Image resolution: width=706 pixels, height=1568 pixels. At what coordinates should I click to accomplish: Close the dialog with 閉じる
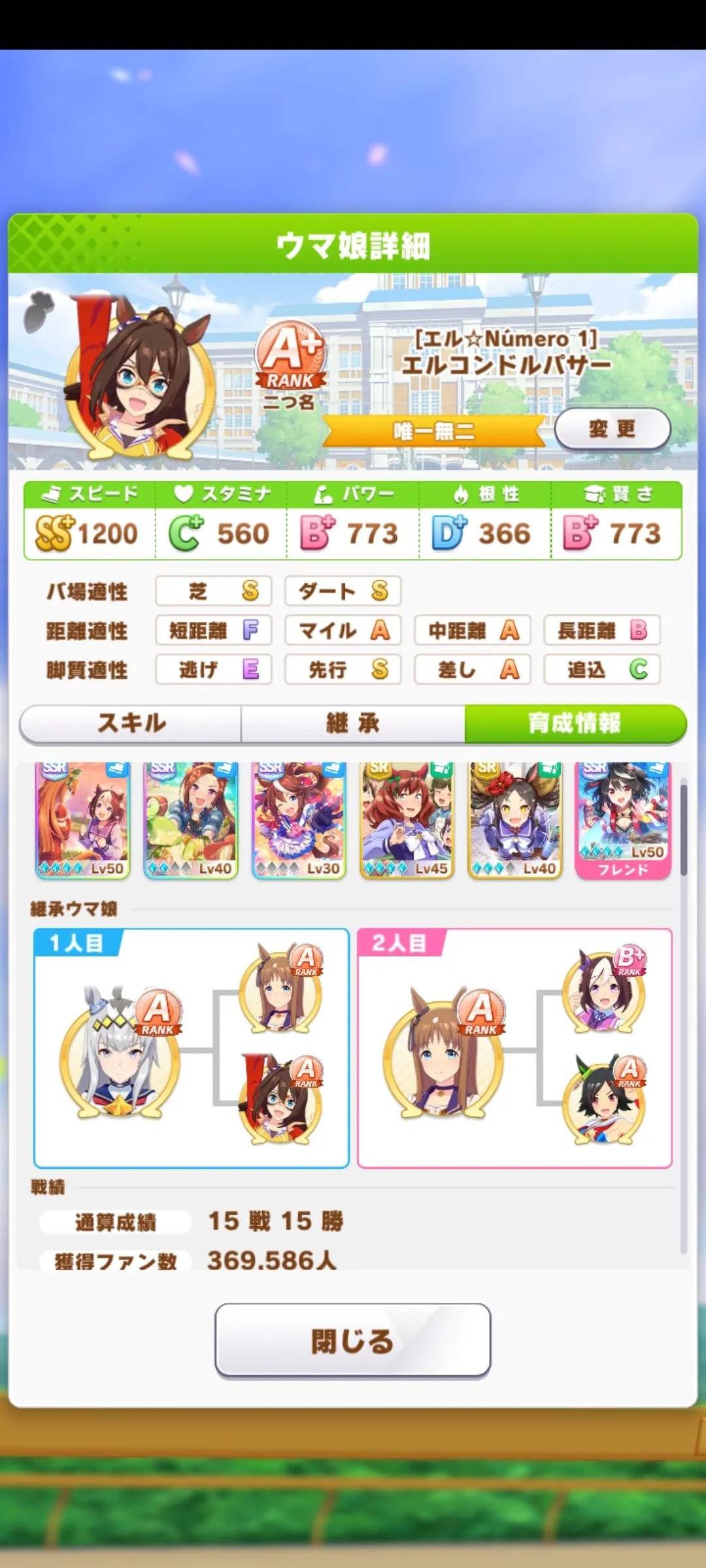353,1341
